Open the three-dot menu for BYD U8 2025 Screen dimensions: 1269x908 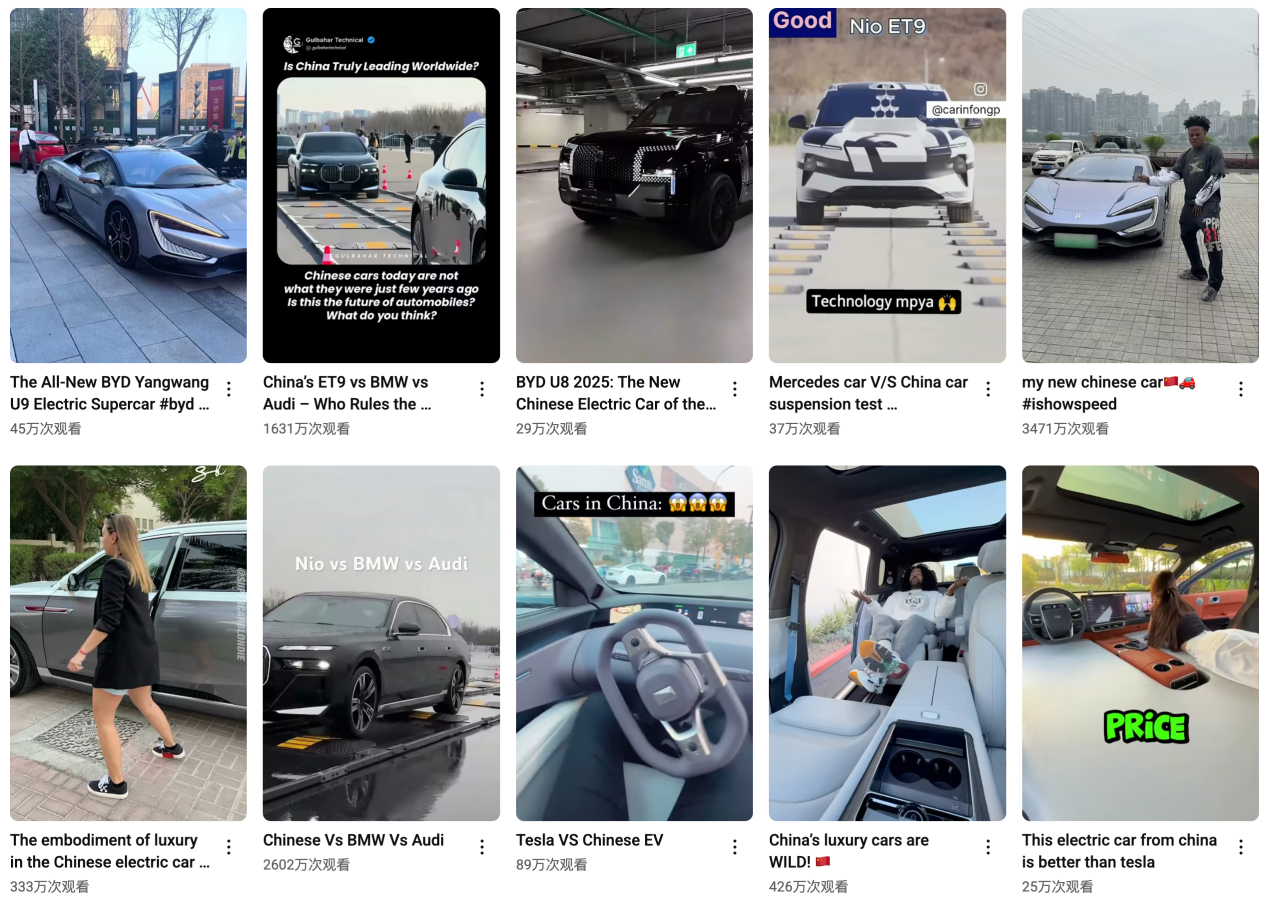[x=735, y=389]
